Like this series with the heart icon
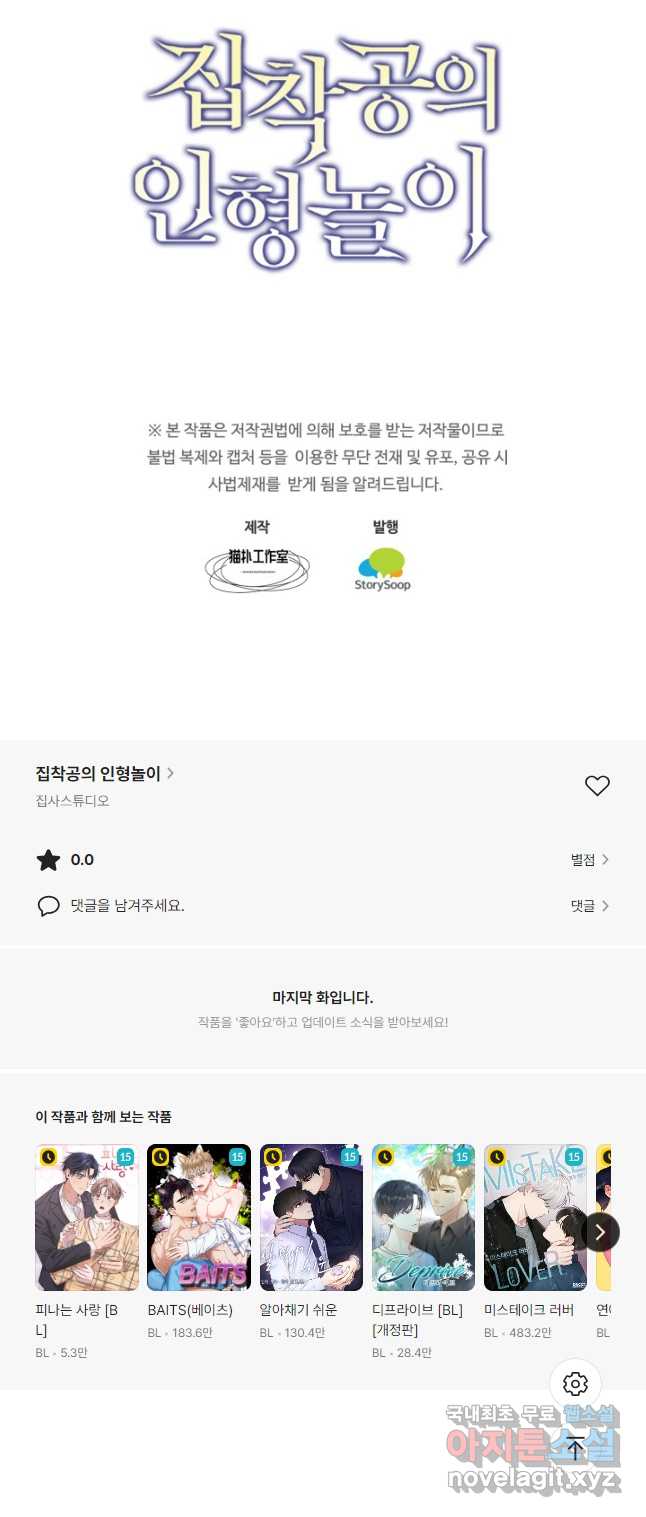 (x=597, y=786)
